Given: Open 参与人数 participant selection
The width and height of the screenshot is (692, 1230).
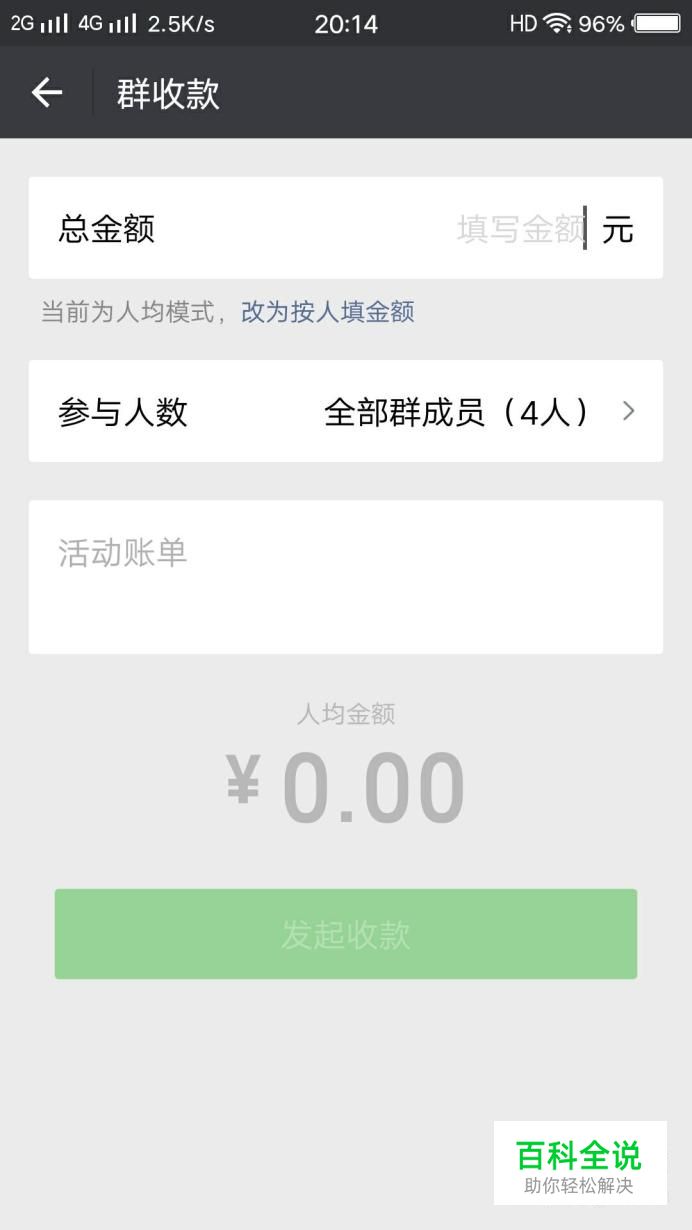Looking at the screenshot, I should click(345, 412).
